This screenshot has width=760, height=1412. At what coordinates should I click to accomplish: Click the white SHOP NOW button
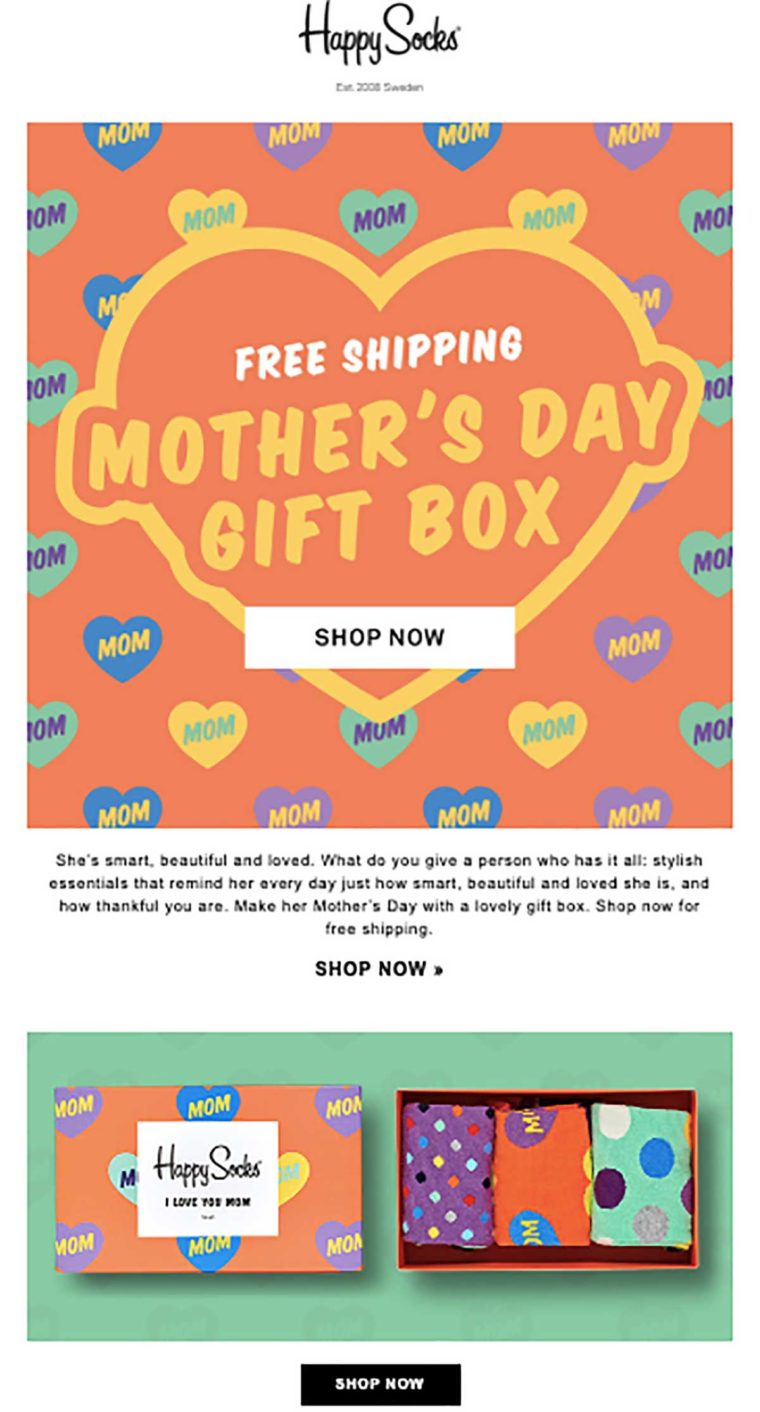coord(380,634)
